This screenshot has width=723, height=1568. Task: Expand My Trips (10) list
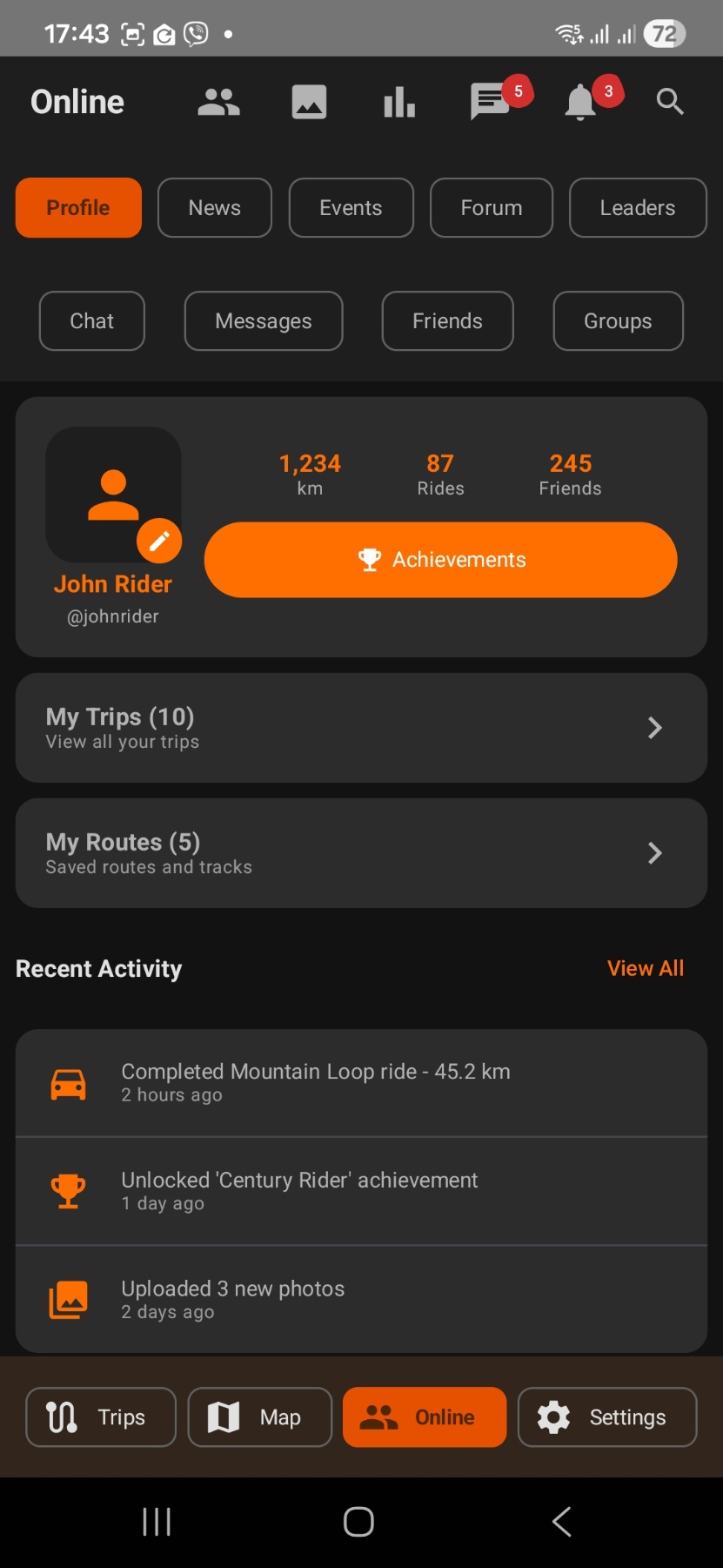pyautogui.click(x=361, y=727)
